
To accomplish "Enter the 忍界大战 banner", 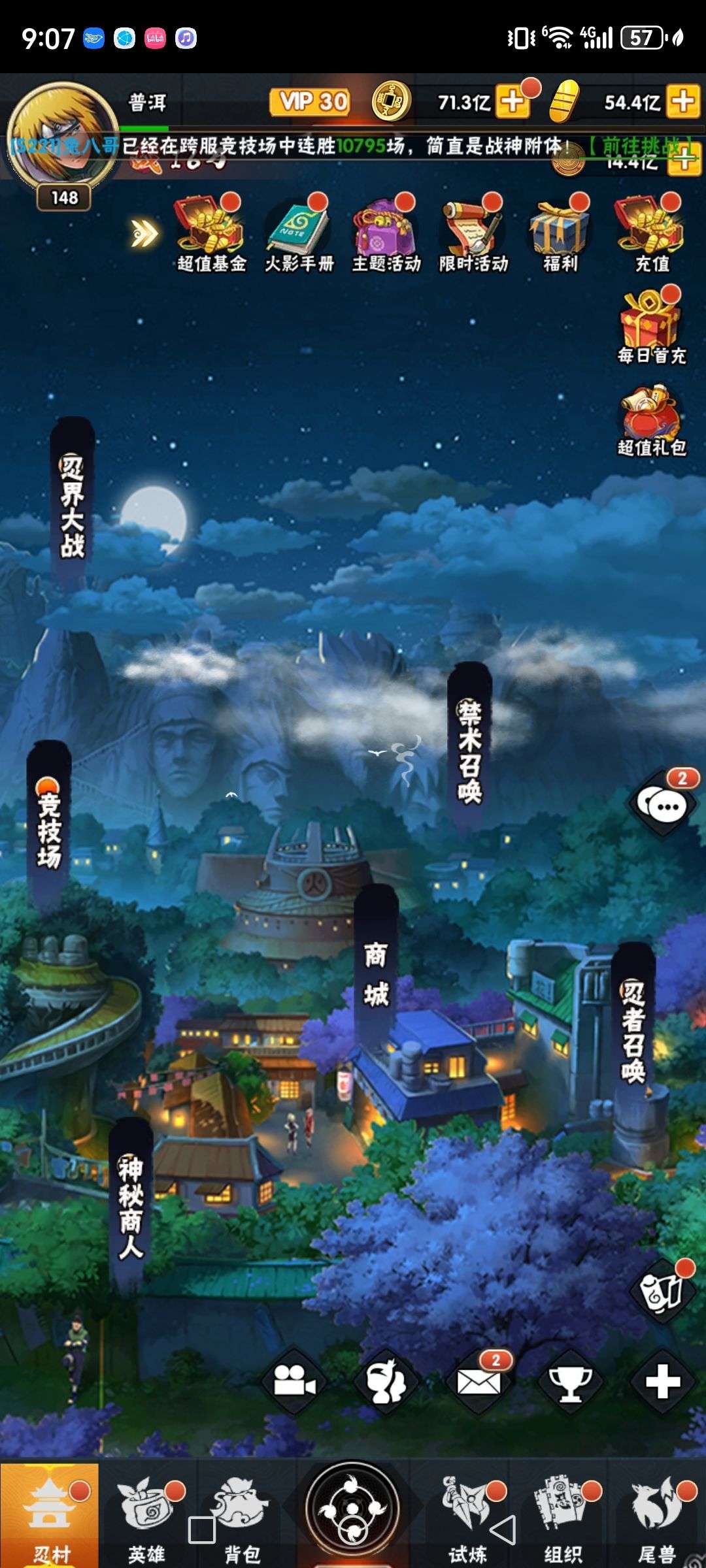I will (73, 506).
